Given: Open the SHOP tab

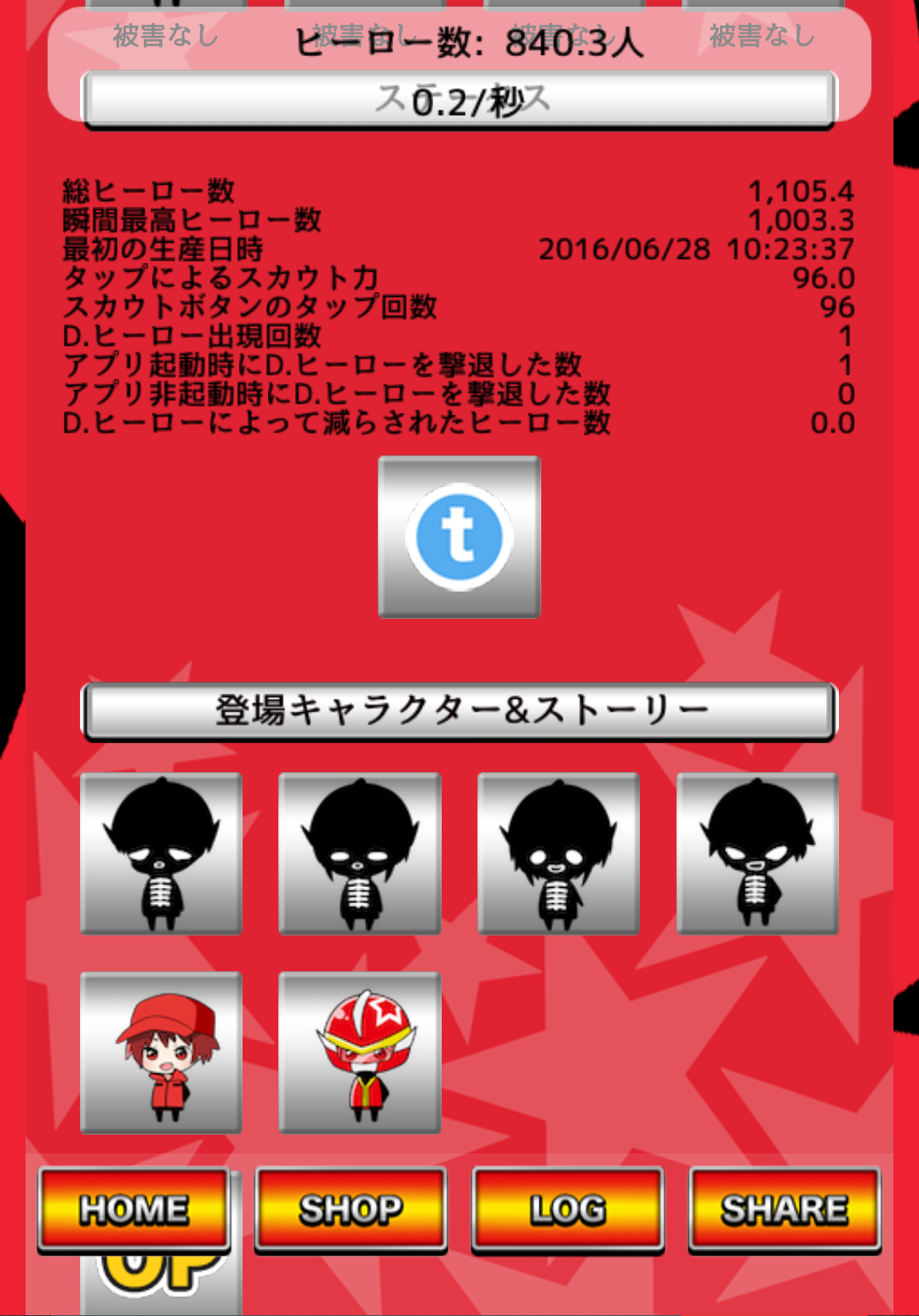Looking at the screenshot, I should pyautogui.click(x=351, y=1209).
